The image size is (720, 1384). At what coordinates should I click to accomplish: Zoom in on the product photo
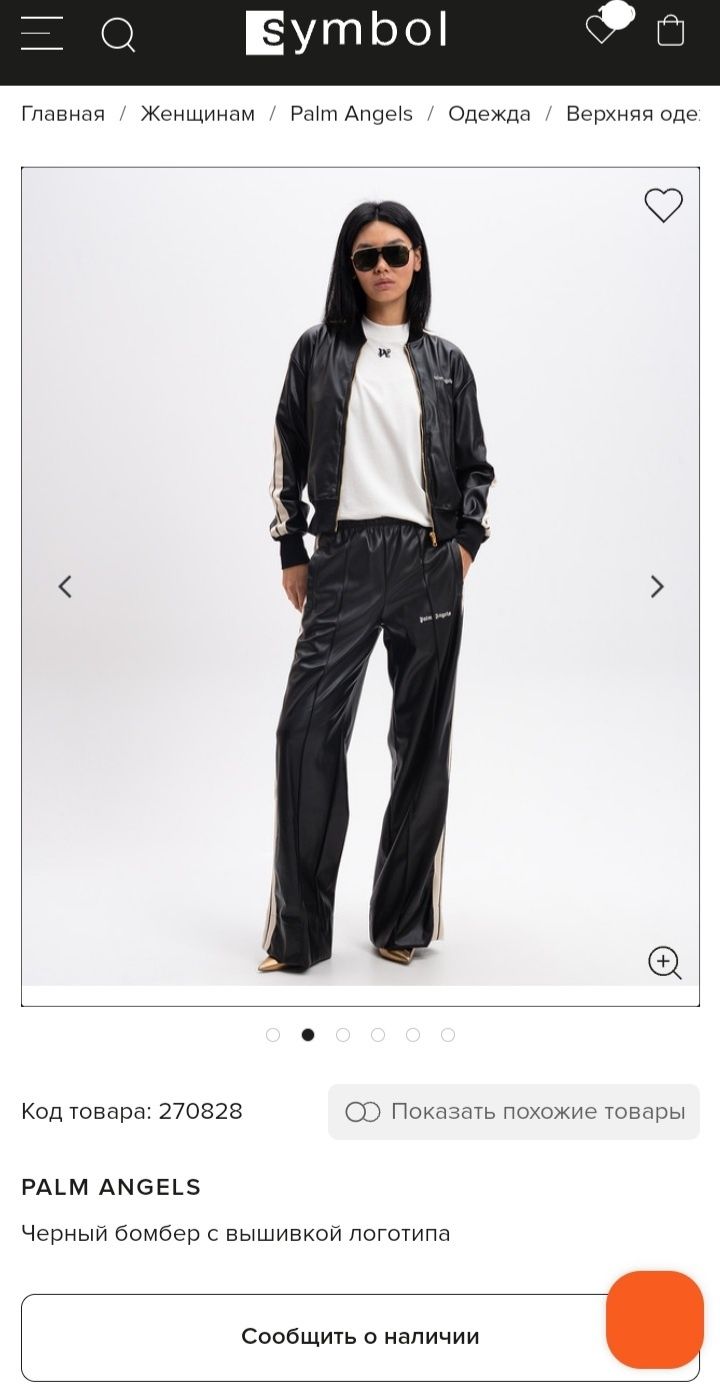click(665, 962)
